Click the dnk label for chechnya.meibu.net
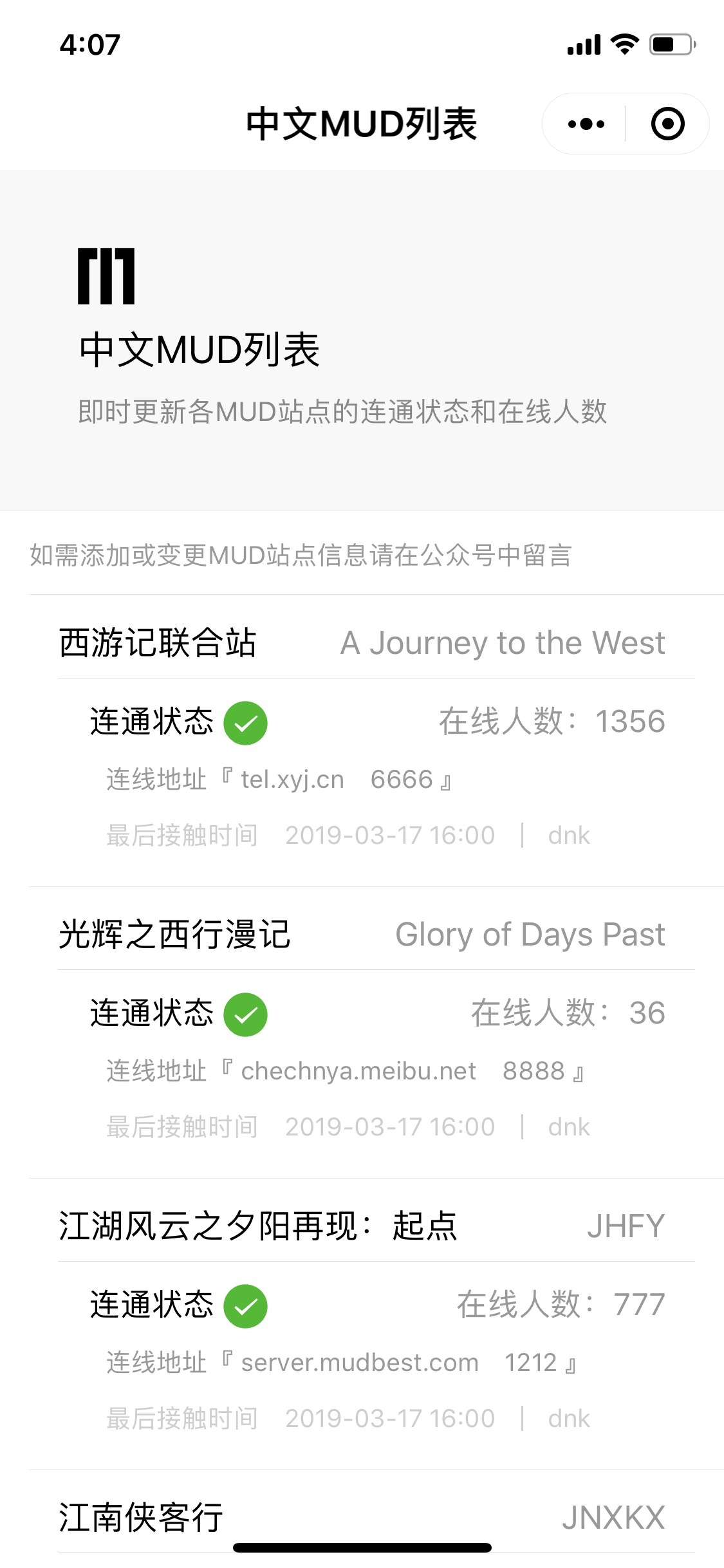 pos(569,1126)
